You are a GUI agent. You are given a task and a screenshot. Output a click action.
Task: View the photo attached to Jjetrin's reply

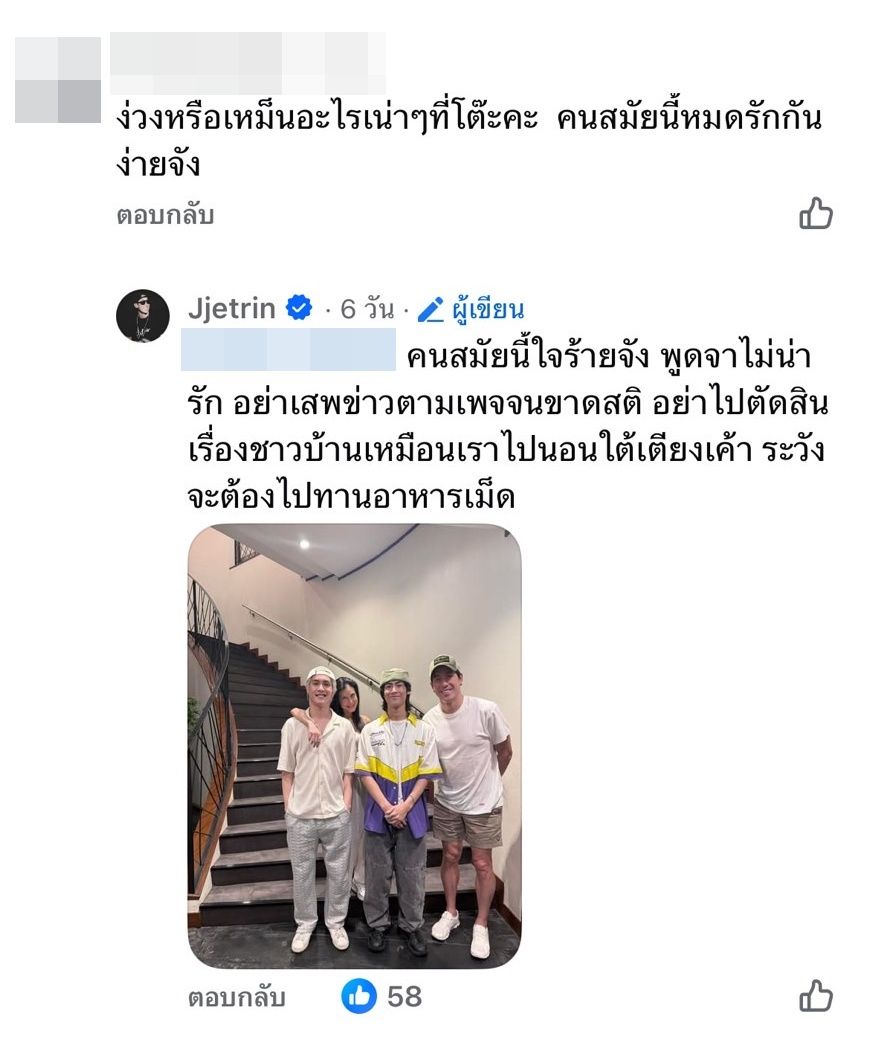(354, 746)
